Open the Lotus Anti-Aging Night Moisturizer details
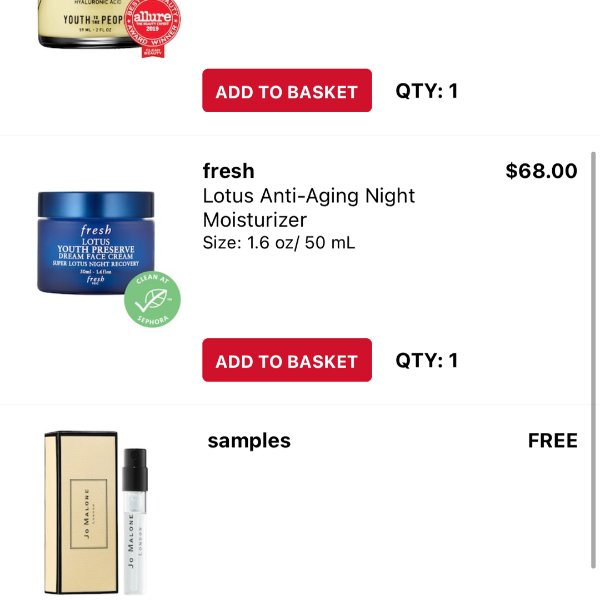The height and width of the screenshot is (600, 600). (x=308, y=208)
